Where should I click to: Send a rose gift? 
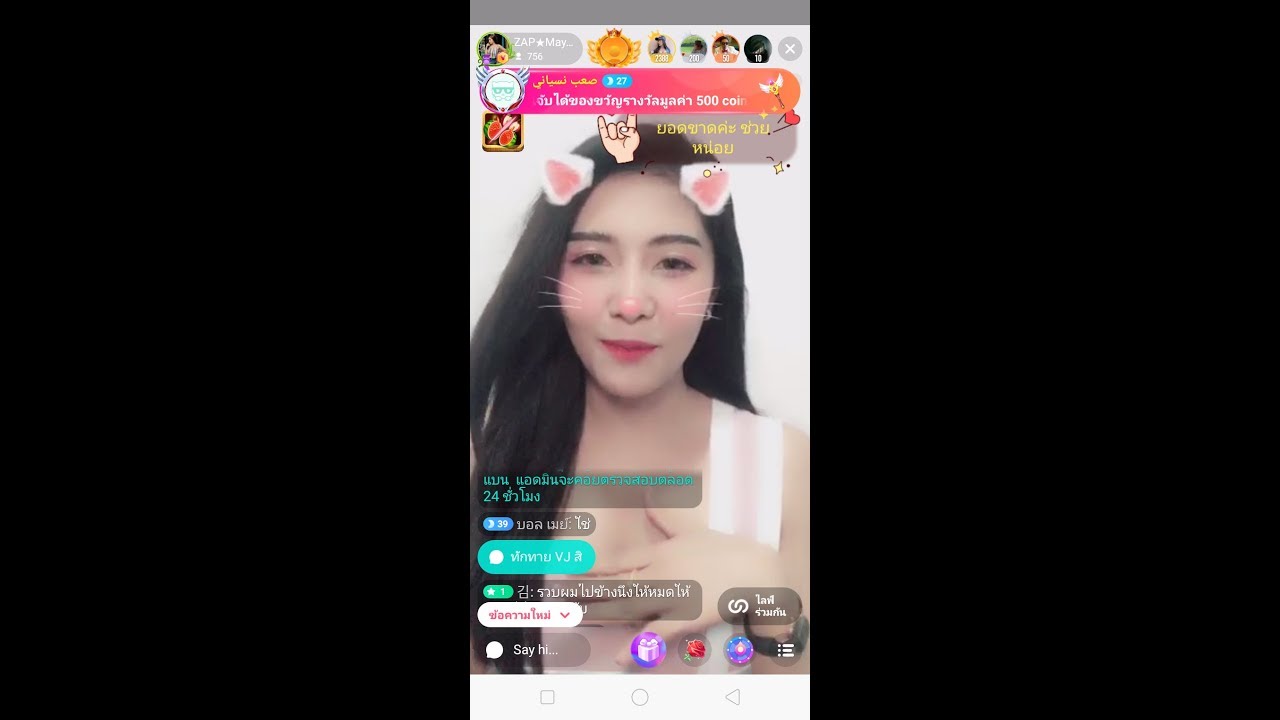click(x=694, y=650)
